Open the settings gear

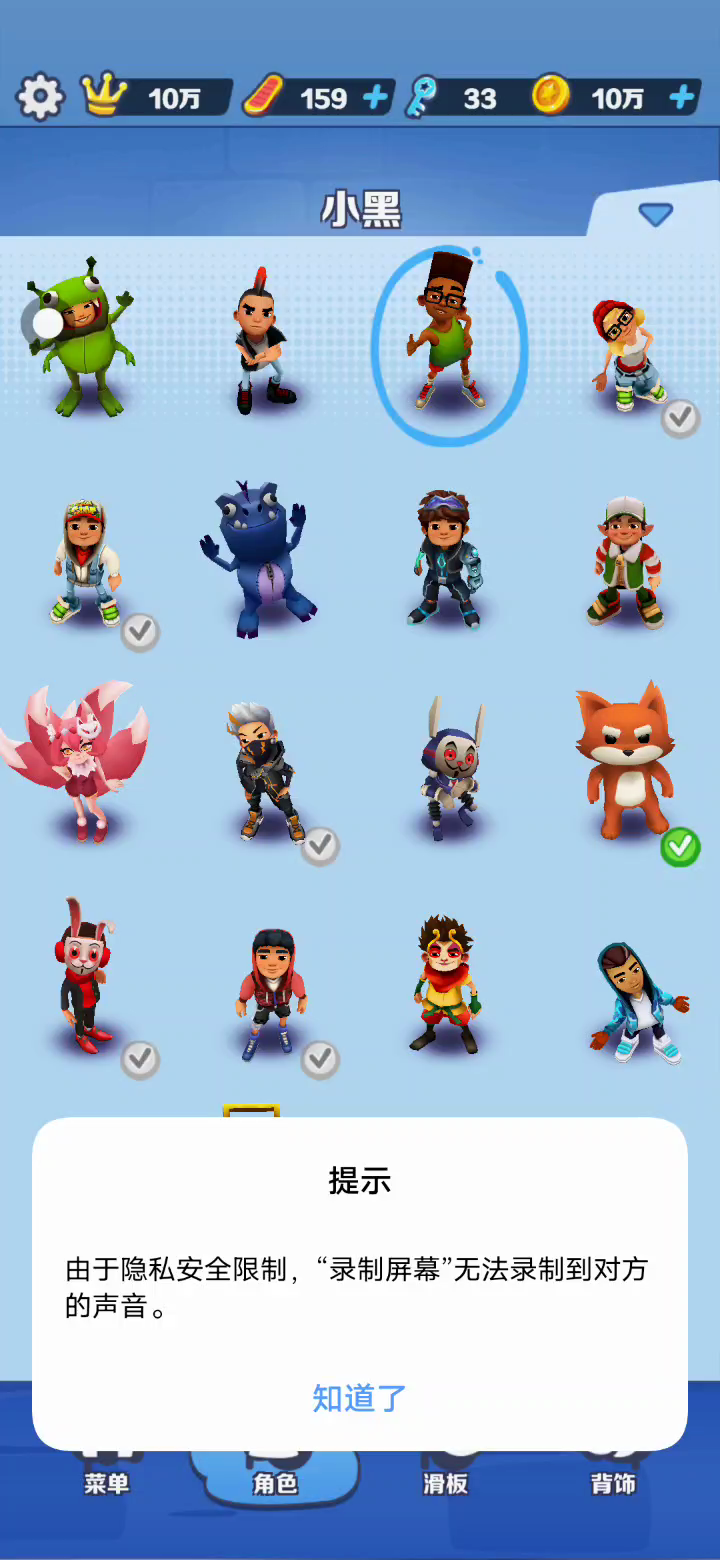pyautogui.click(x=40, y=97)
